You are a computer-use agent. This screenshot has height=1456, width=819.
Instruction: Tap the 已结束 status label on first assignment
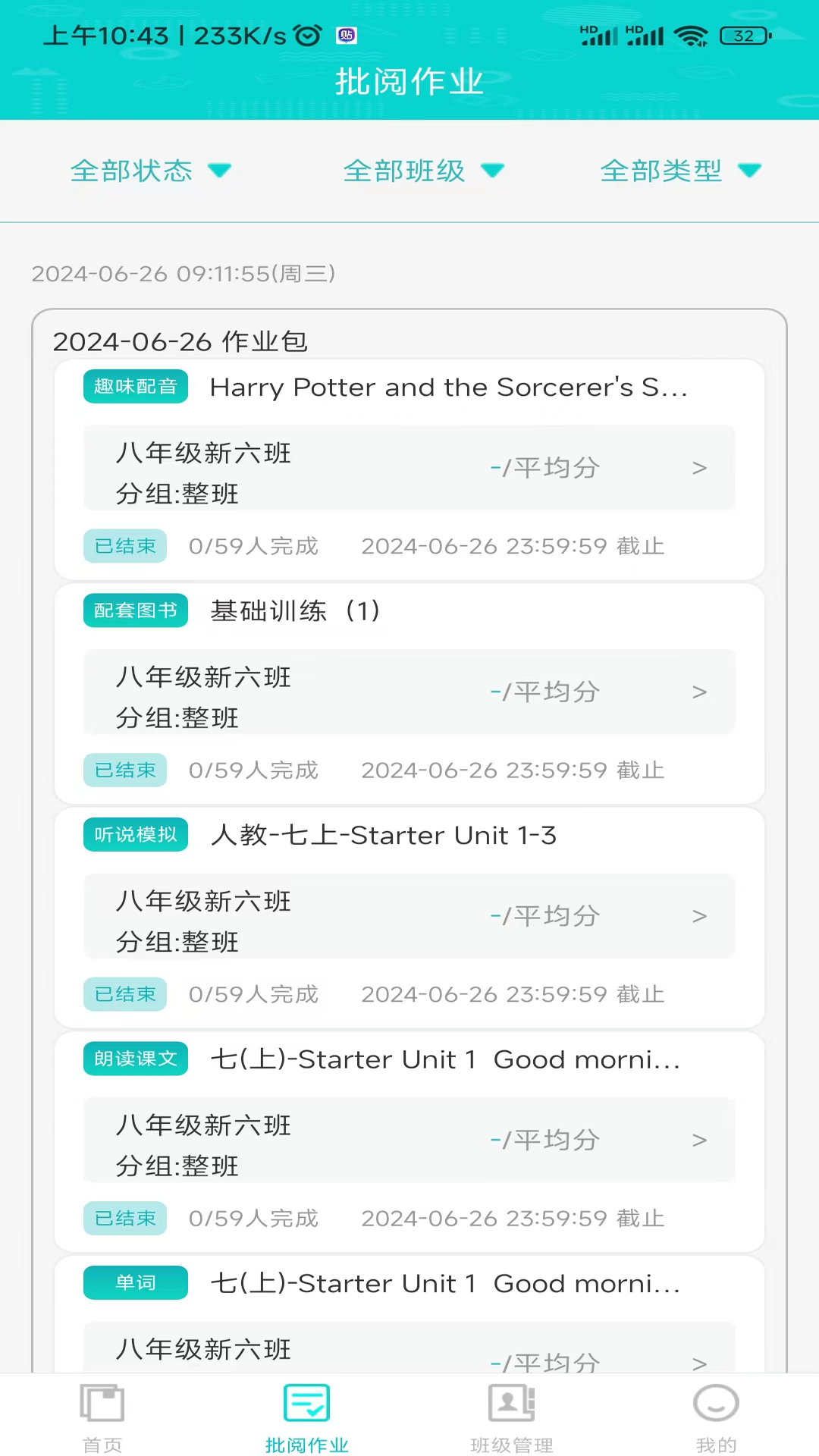(x=124, y=546)
